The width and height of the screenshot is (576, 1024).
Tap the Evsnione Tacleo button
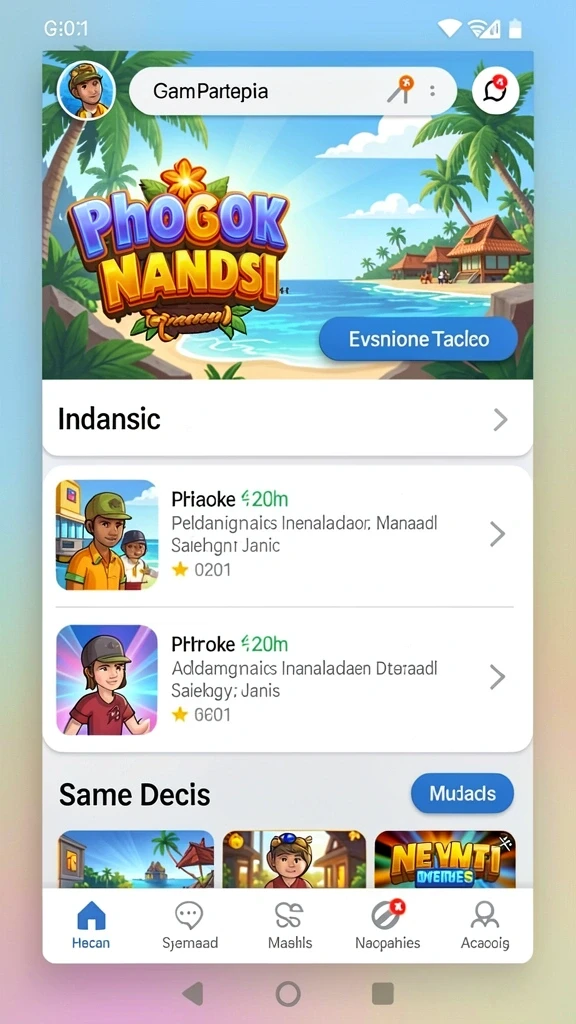(x=418, y=339)
